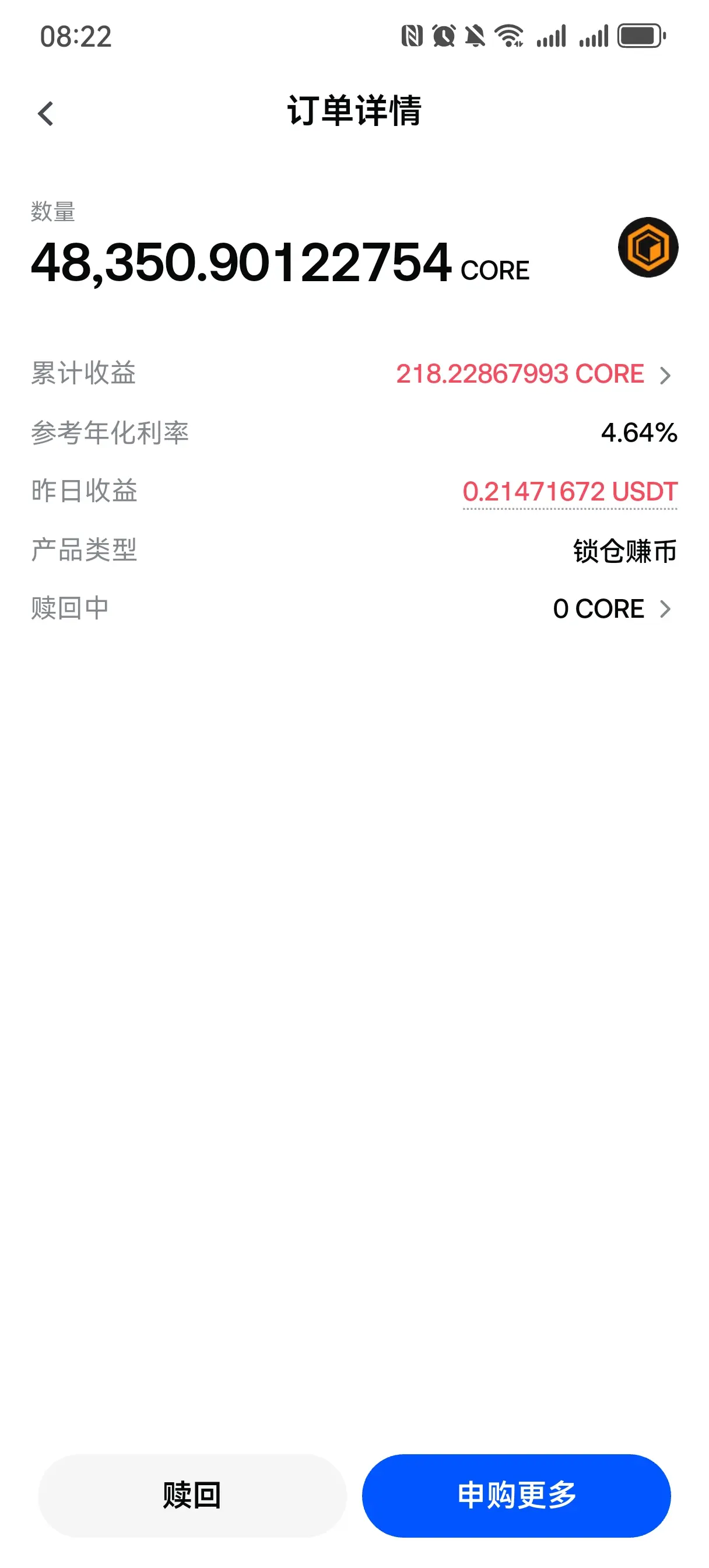Tap the underlined 昨日收益 USDT value
This screenshot has width=709, height=1568.
click(x=570, y=492)
